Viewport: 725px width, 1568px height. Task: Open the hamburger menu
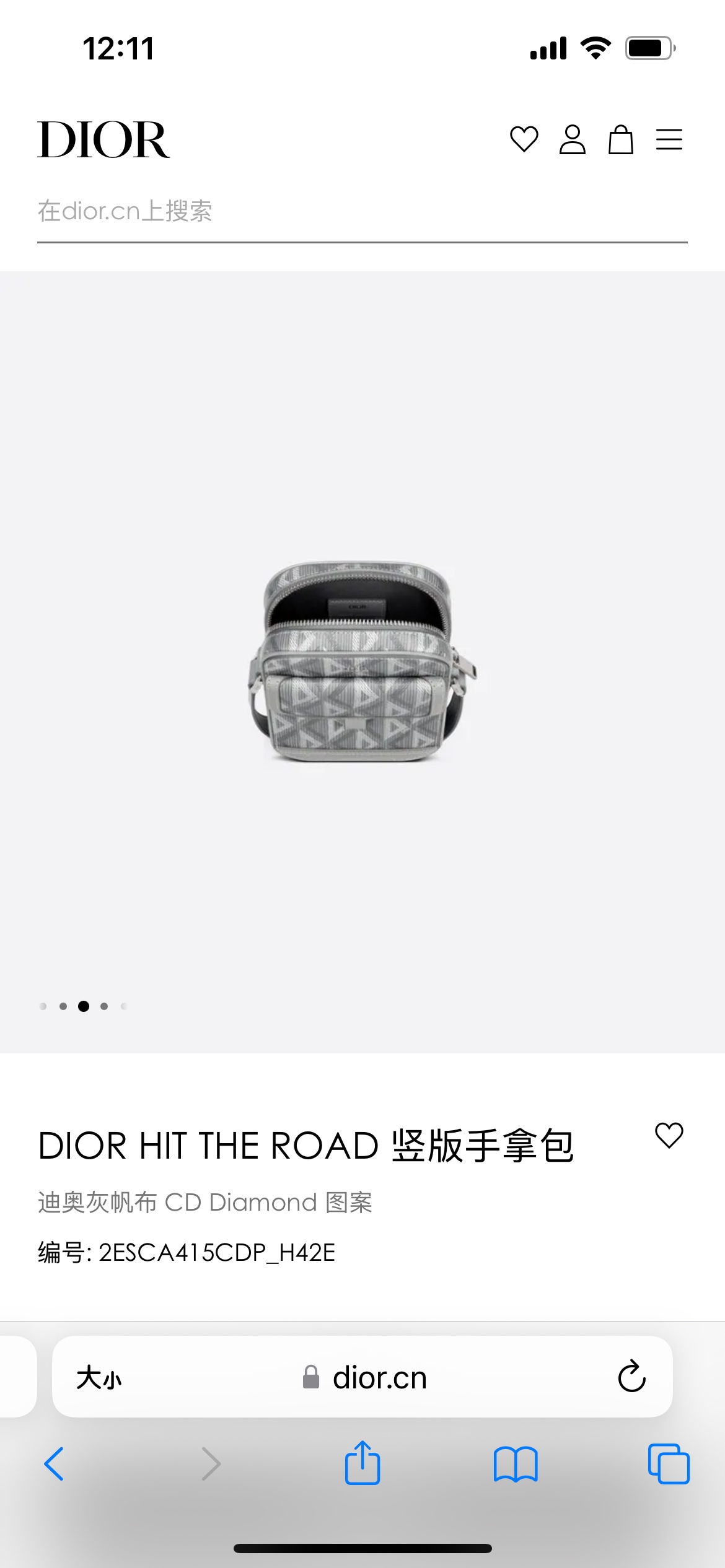(x=669, y=139)
